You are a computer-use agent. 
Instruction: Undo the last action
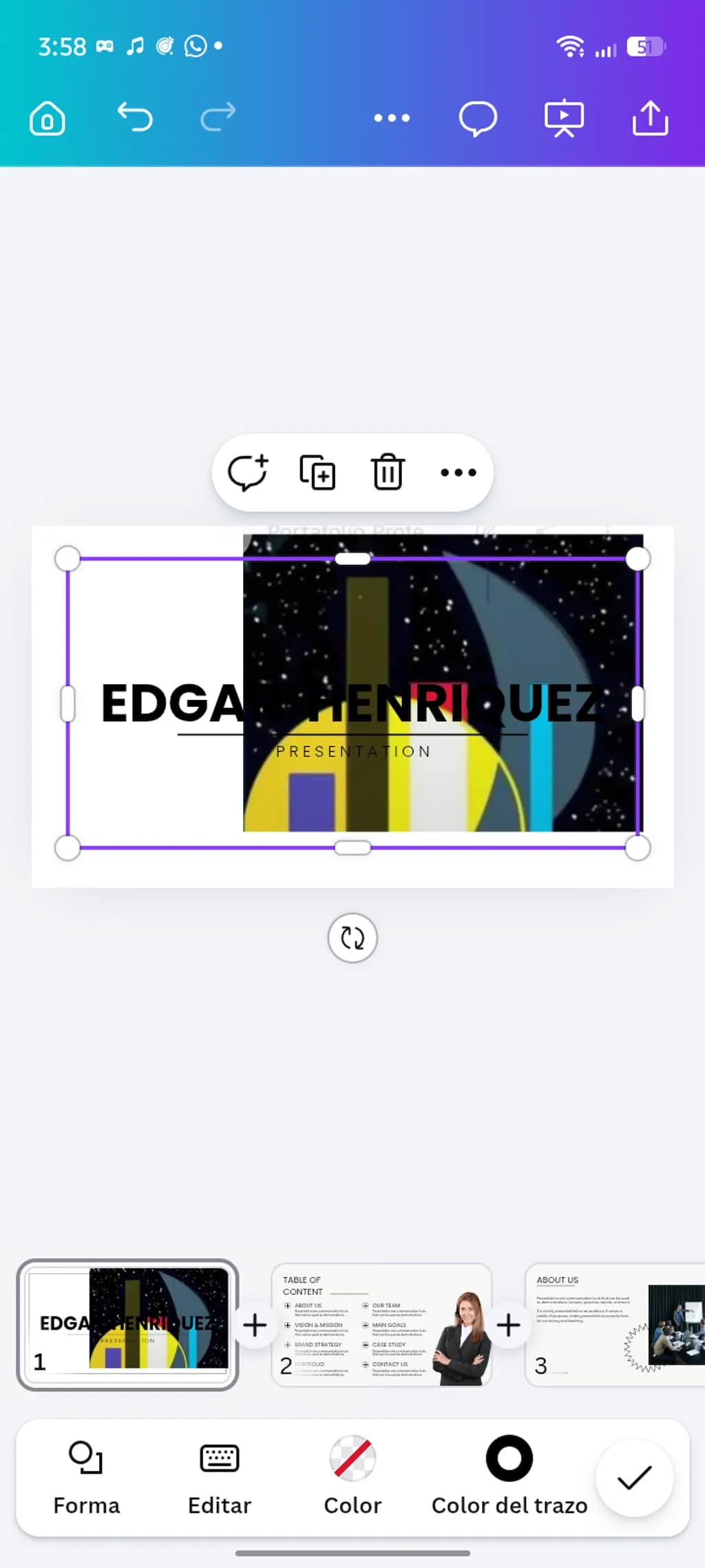pos(134,117)
